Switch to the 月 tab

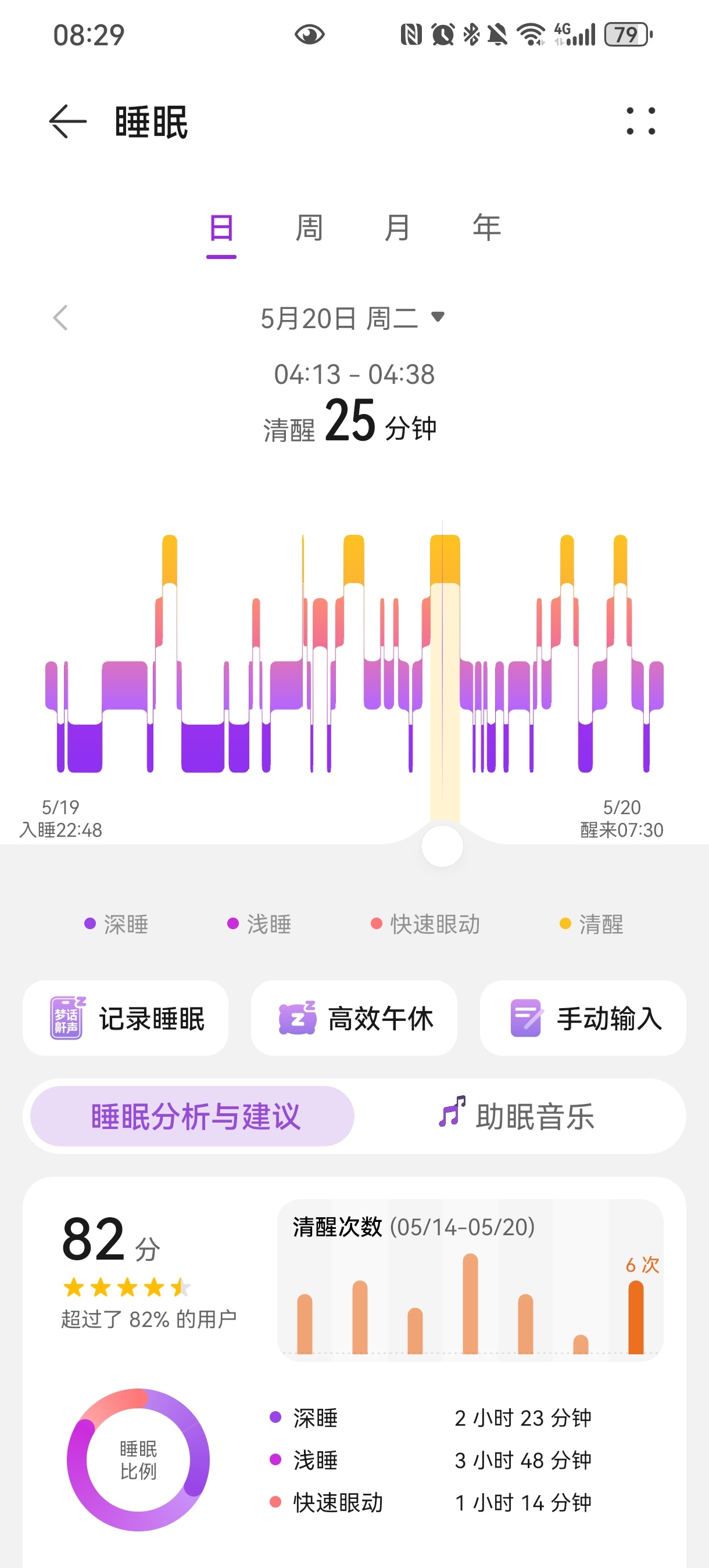pos(398,229)
